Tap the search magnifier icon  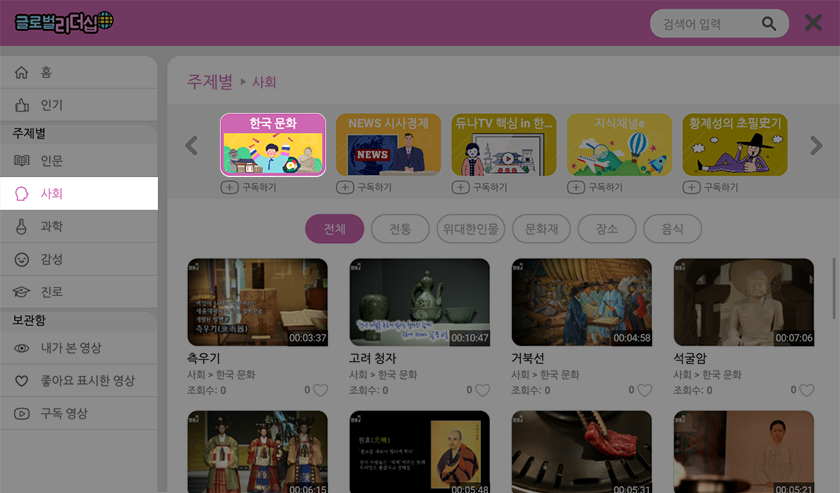pos(769,24)
